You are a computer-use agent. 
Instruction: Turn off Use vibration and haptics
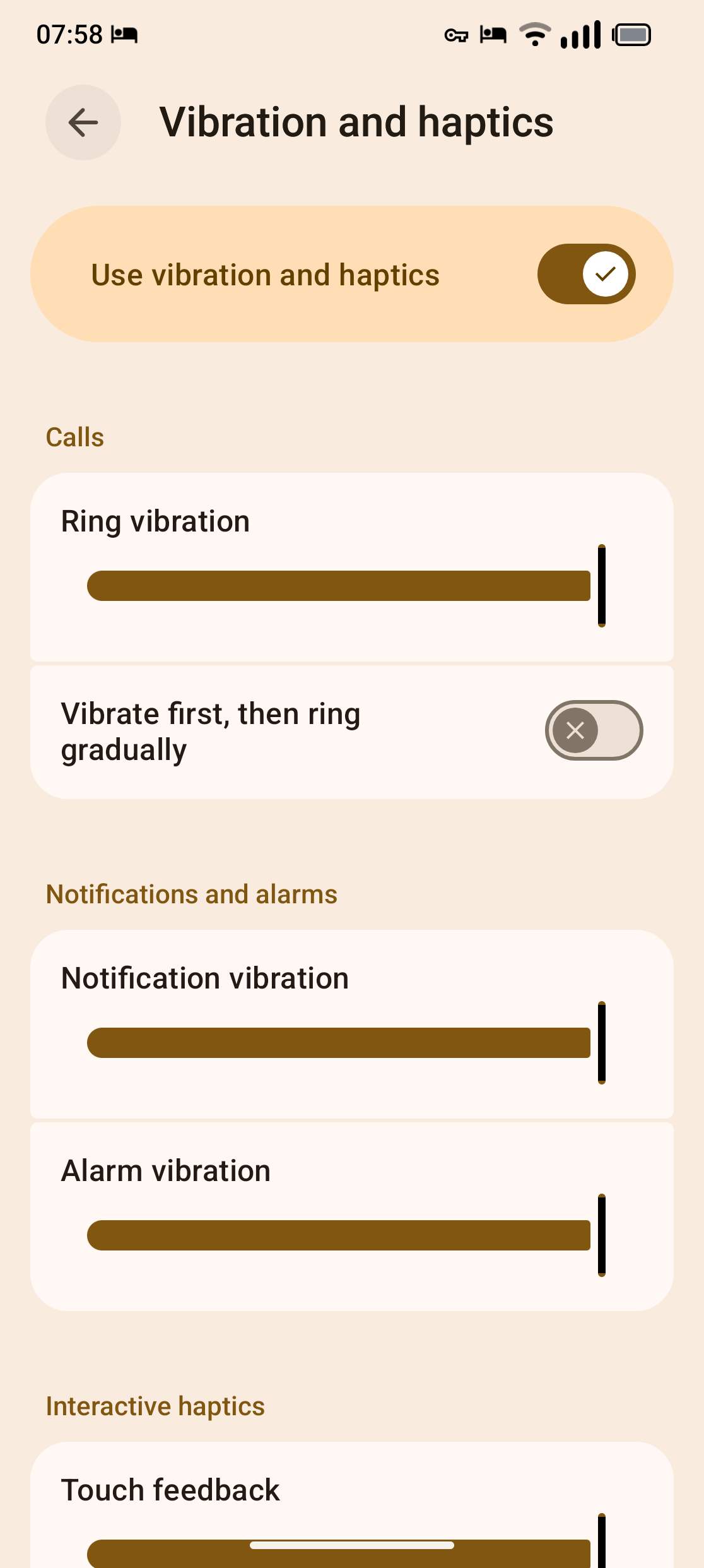pyautogui.click(x=586, y=274)
